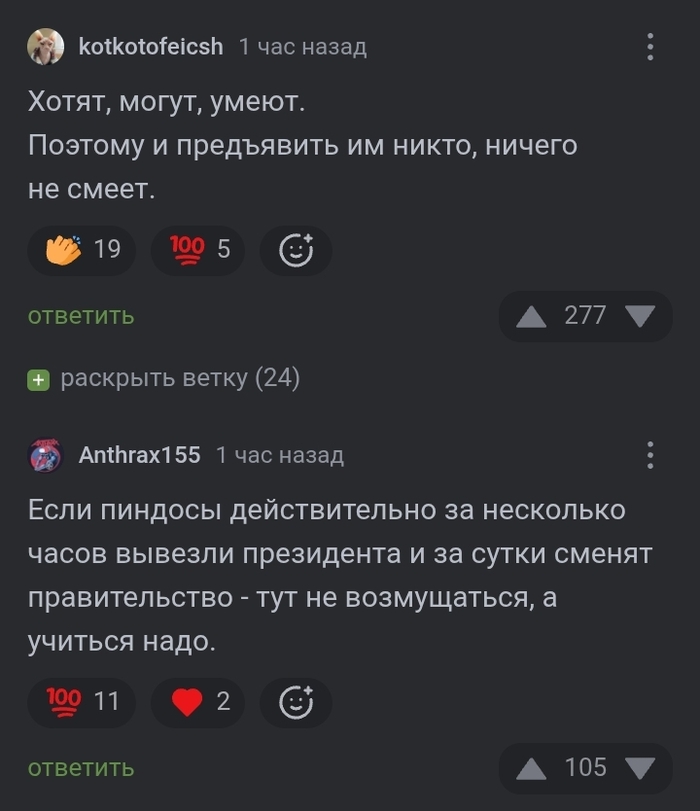
Task: Downvote kotkotofeicsh's comment rated 277
Action: [639, 317]
